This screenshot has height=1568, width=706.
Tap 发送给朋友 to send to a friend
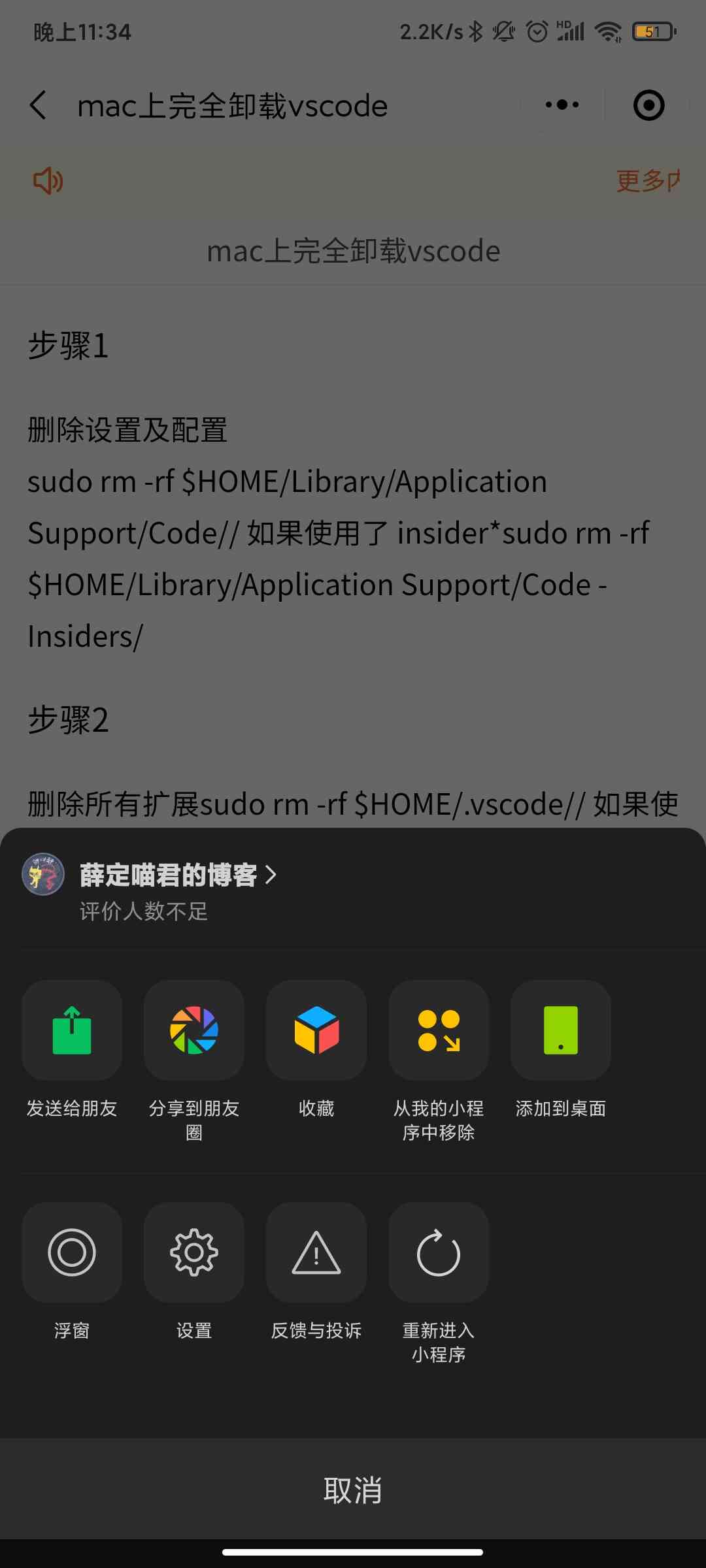pyautogui.click(x=72, y=1030)
